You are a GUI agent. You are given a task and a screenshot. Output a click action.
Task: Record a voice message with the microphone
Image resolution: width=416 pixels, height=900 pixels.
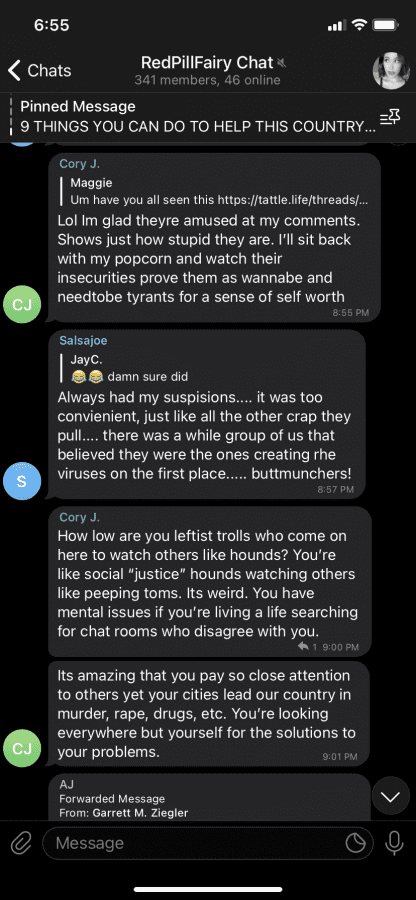pyautogui.click(x=394, y=843)
